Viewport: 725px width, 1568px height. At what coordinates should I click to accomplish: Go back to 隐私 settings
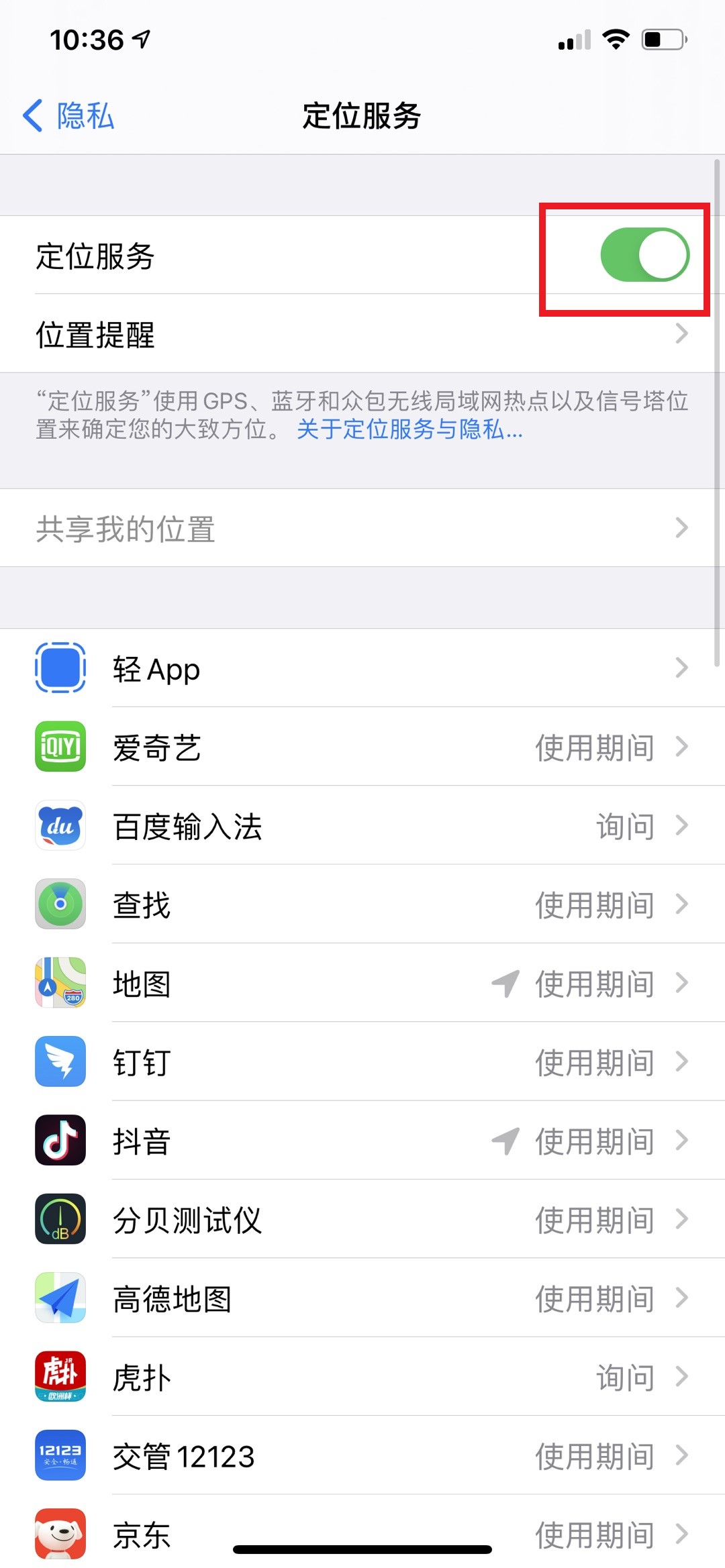[x=68, y=115]
